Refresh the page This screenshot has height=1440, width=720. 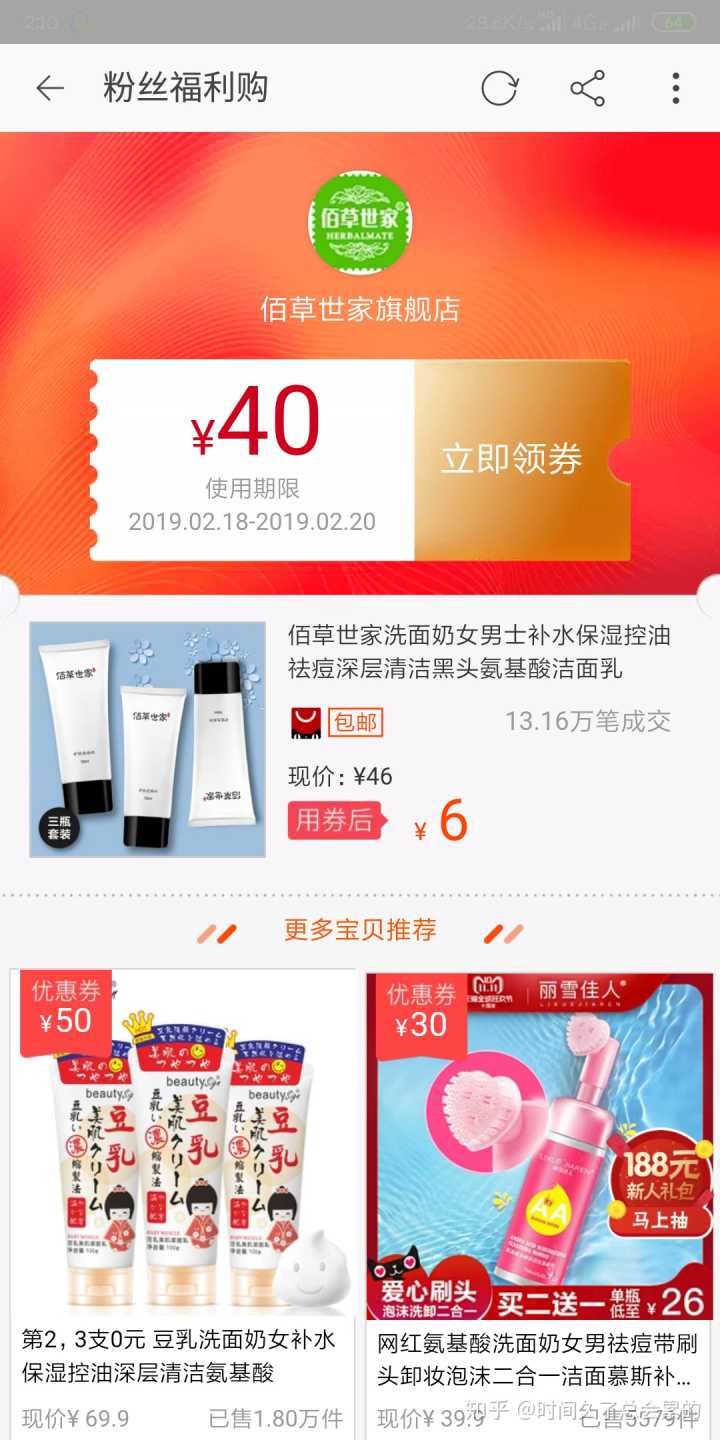[499, 88]
